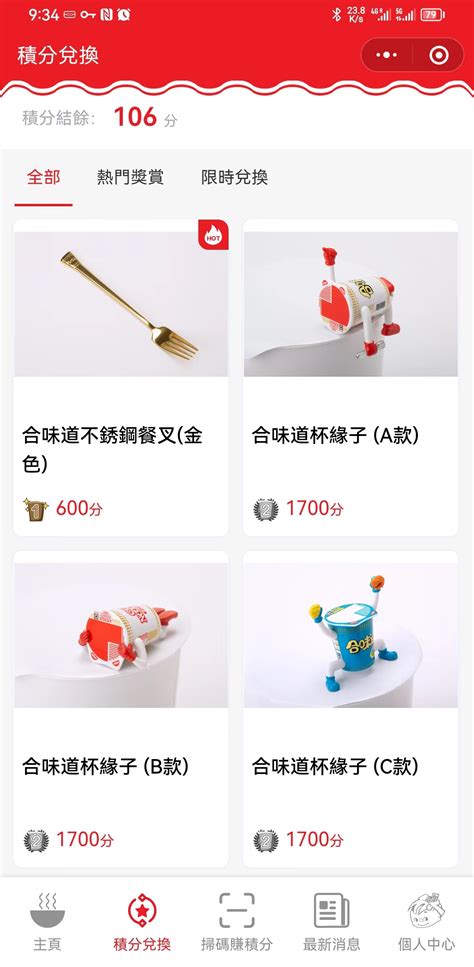Open the 合味道不銹鋼餐叉(金色) reward card
The width and height of the screenshot is (474, 967).
[121, 378]
